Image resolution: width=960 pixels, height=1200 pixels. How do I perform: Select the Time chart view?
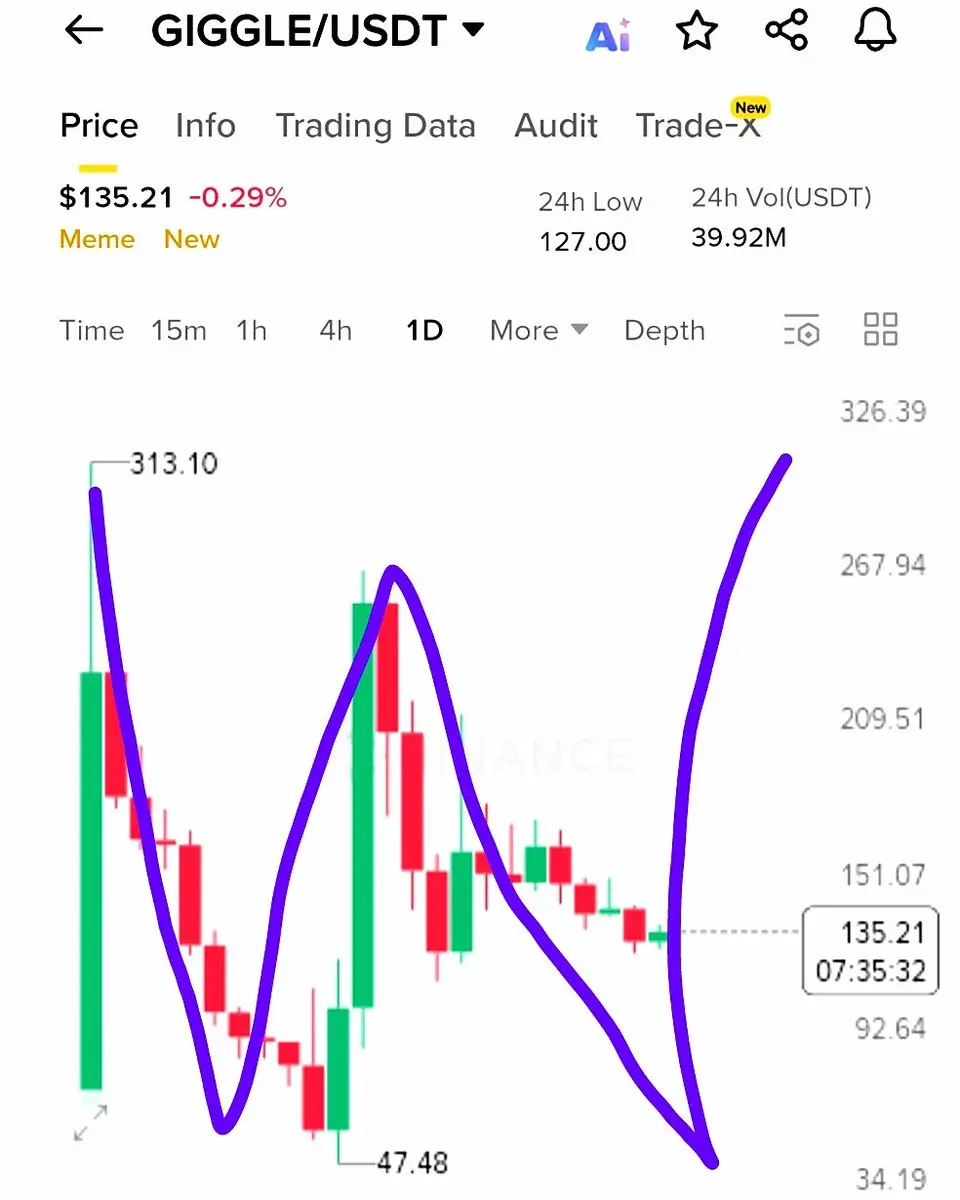(x=92, y=331)
